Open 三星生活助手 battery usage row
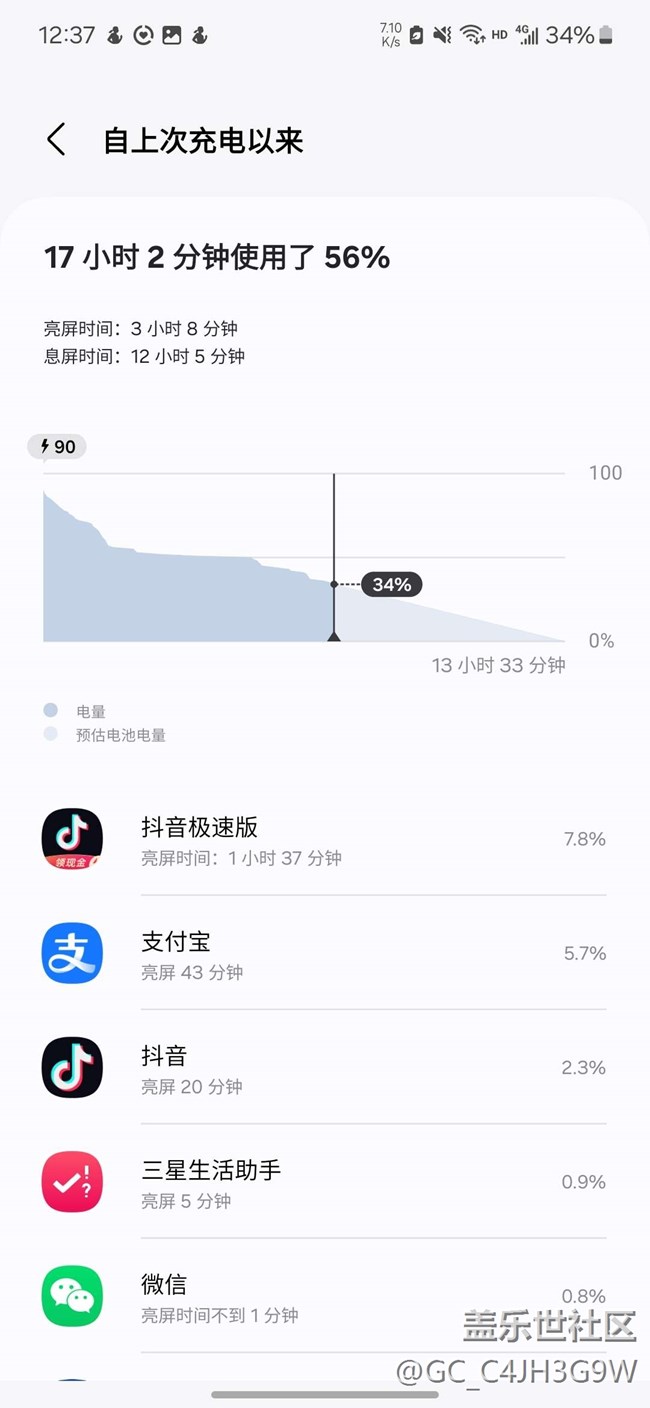 pyautogui.click(x=324, y=1182)
